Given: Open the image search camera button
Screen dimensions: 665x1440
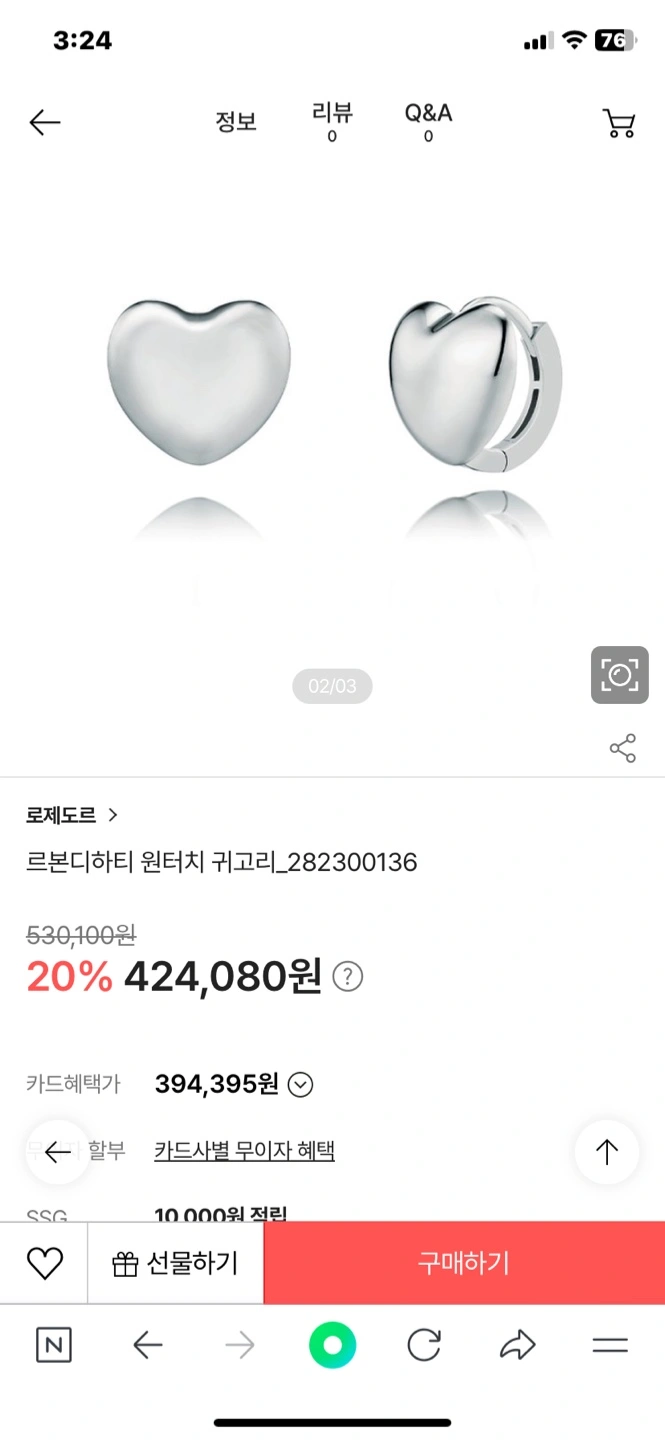Looking at the screenshot, I should pos(620,675).
